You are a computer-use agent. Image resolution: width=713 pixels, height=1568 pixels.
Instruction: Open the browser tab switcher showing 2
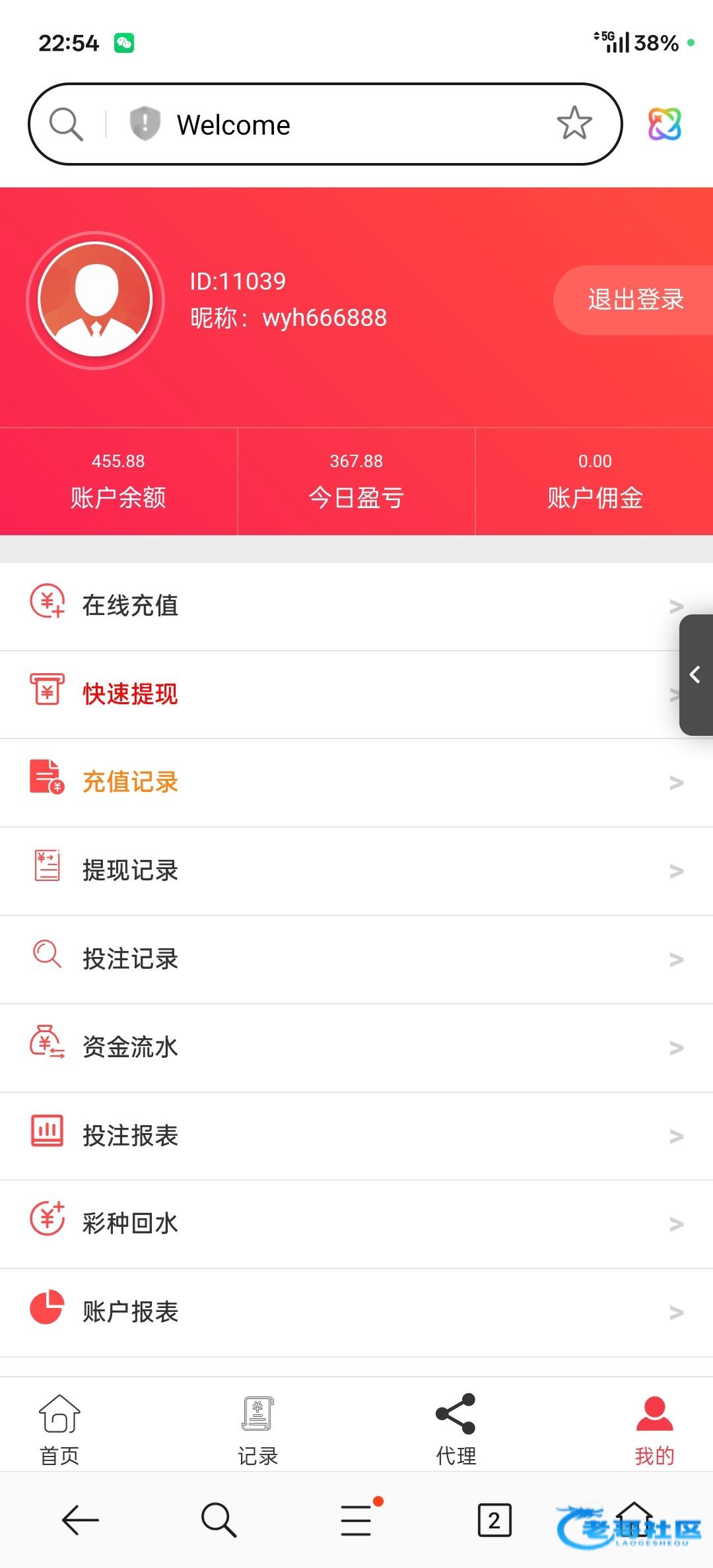[494, 1520]
